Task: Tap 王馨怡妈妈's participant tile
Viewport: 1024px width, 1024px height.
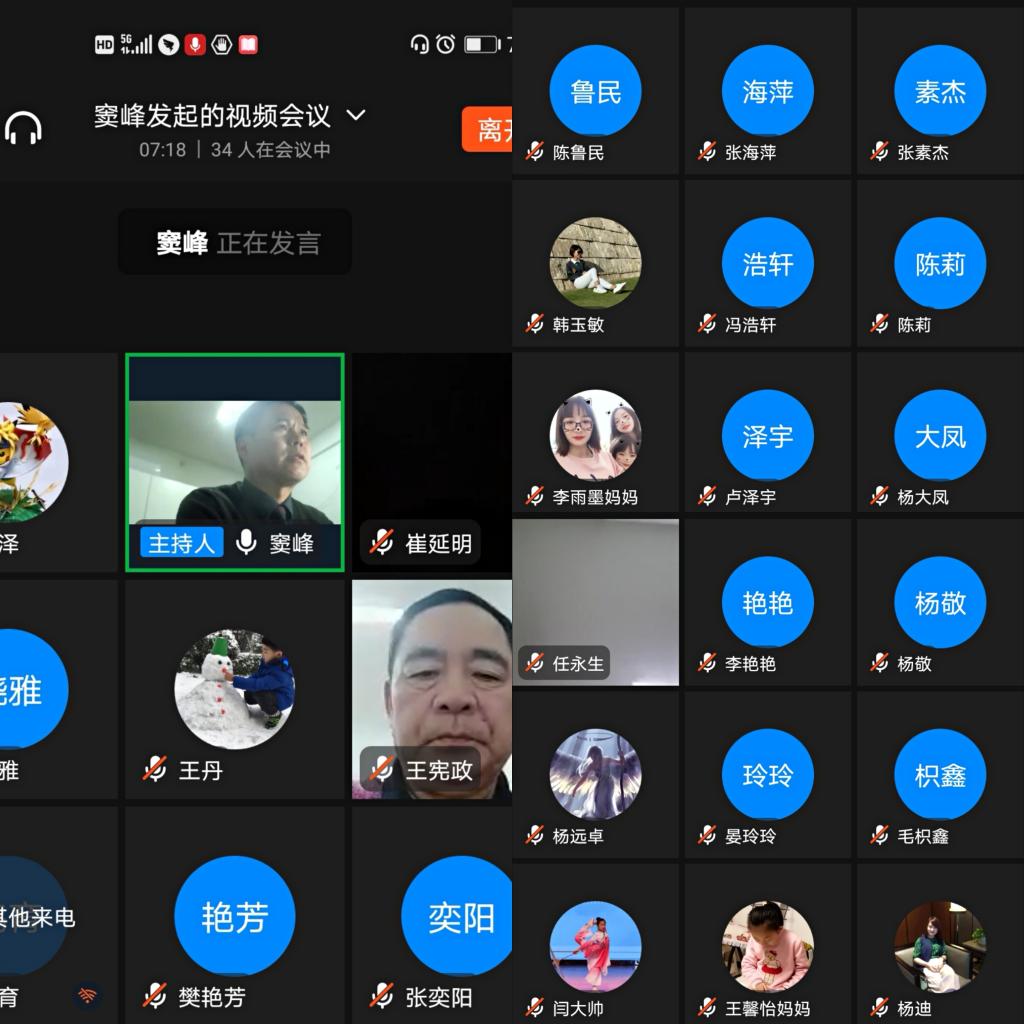Action: [x=767, y=947]
